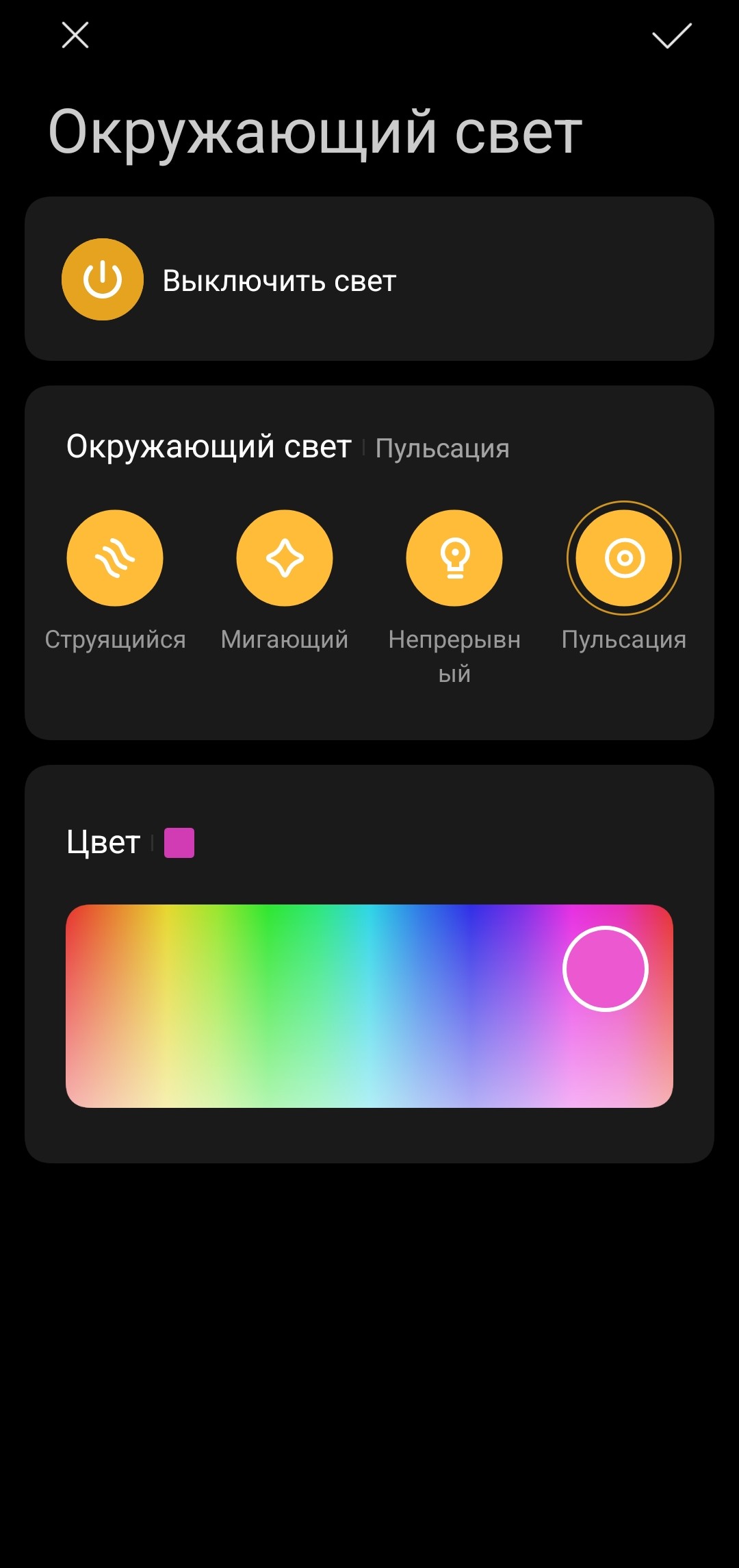739x1568 pixels.
Task: Select the Пульсация light mode
Action: (624, 558)
